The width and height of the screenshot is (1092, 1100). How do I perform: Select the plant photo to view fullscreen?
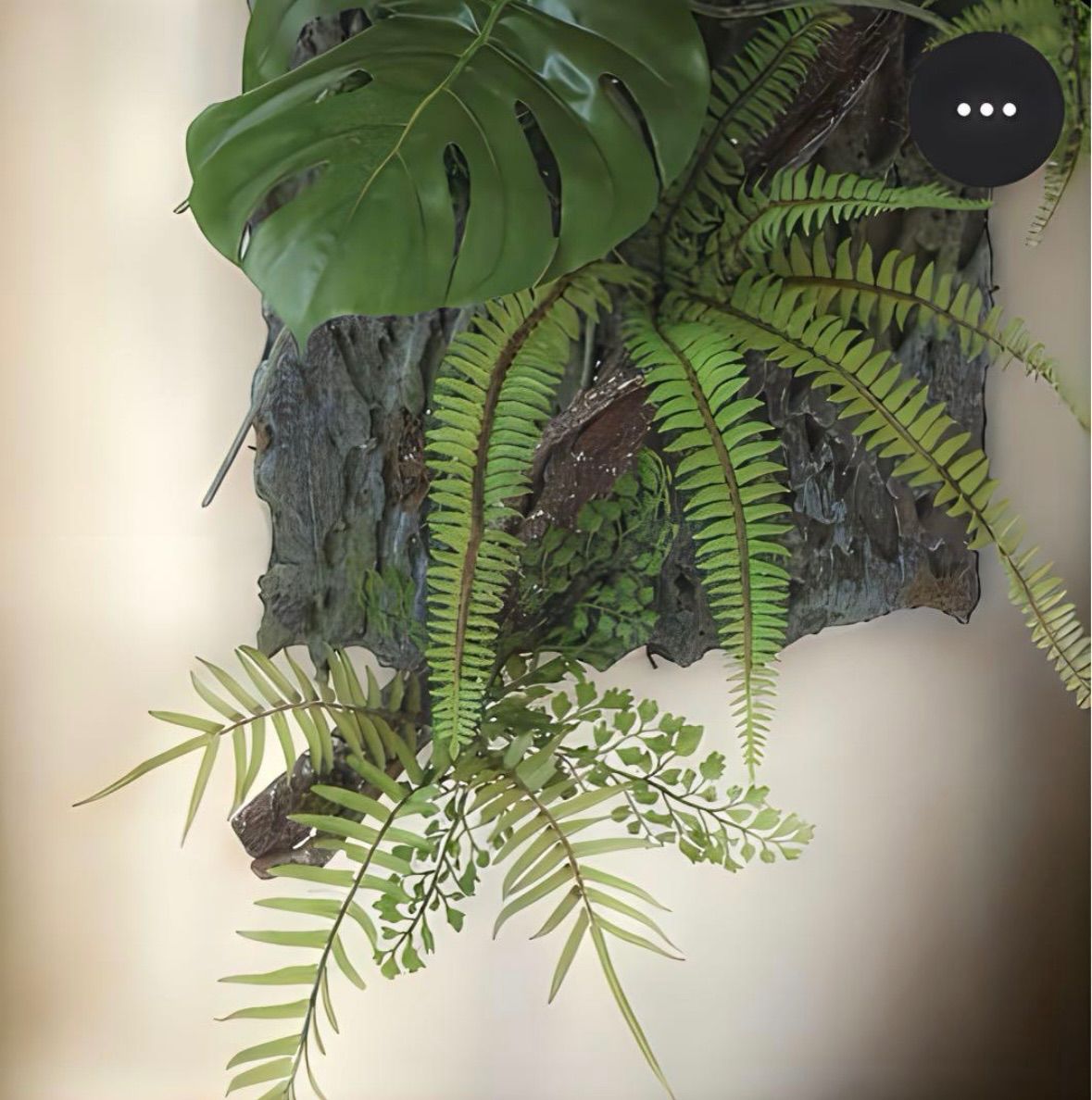click(x=546, y=550)
